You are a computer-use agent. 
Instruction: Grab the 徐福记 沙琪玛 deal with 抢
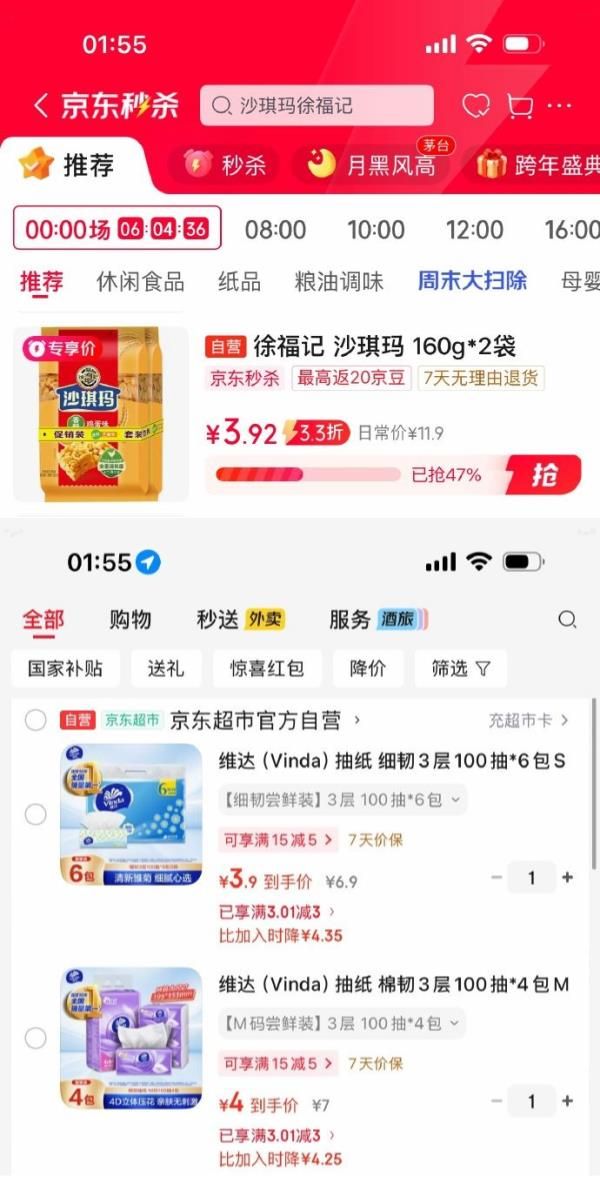click(x=543, y=474)
